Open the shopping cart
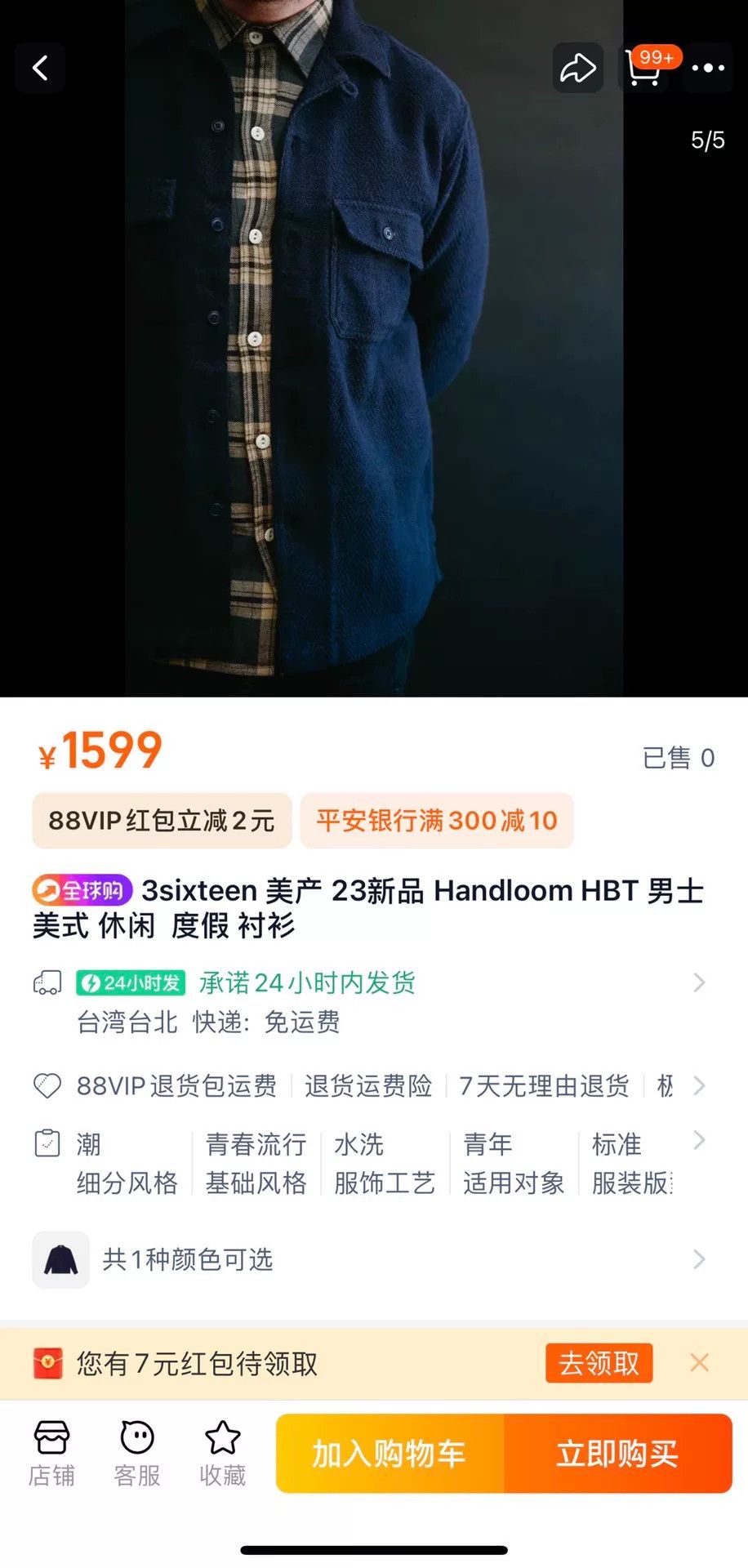Image resolution: width=748 pixels, height=1568 pixels. 645,68
